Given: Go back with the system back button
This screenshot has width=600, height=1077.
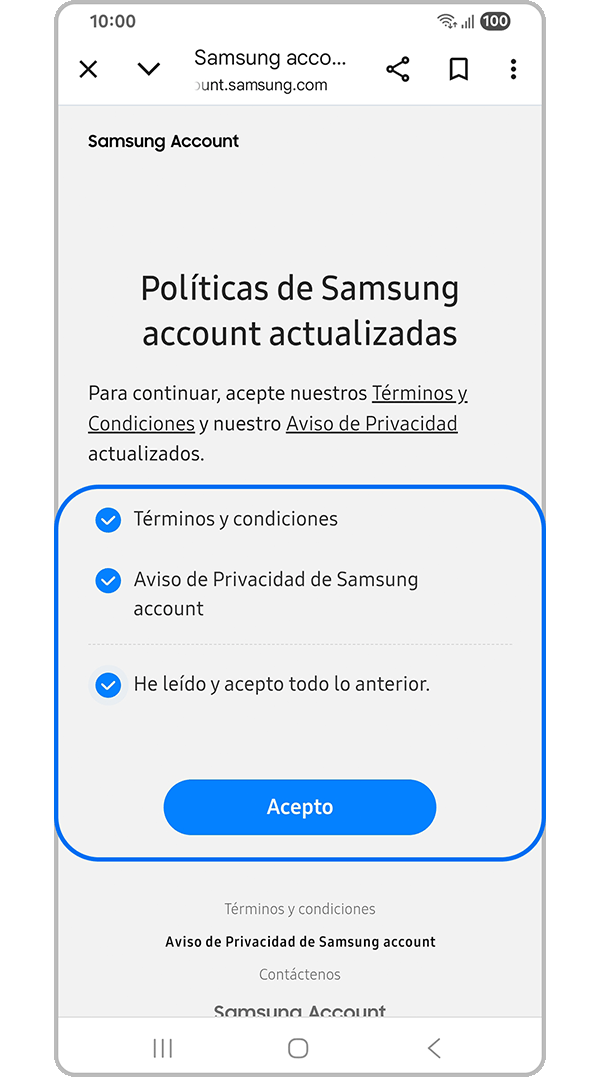Looking at the screenshot, I should (x=434, y=1048).
